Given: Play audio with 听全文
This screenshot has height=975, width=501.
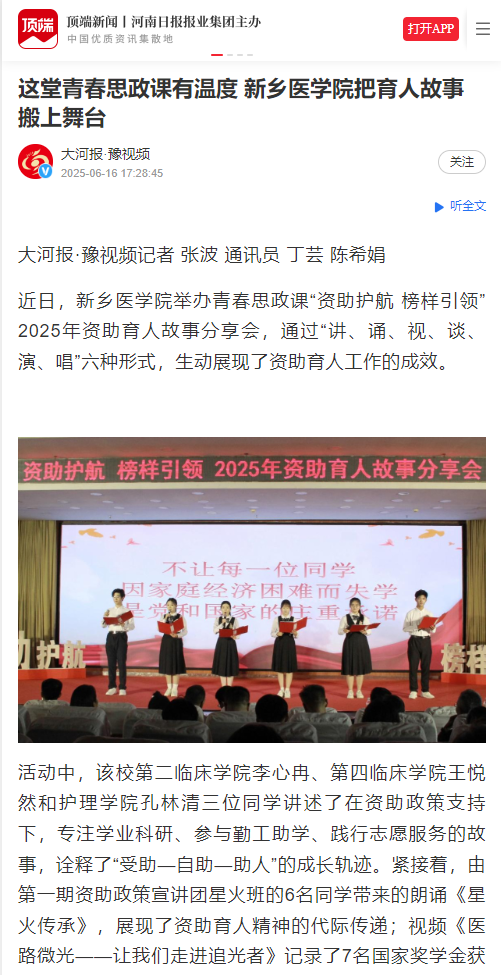Looking at the screenshot, I should (461, 206).
